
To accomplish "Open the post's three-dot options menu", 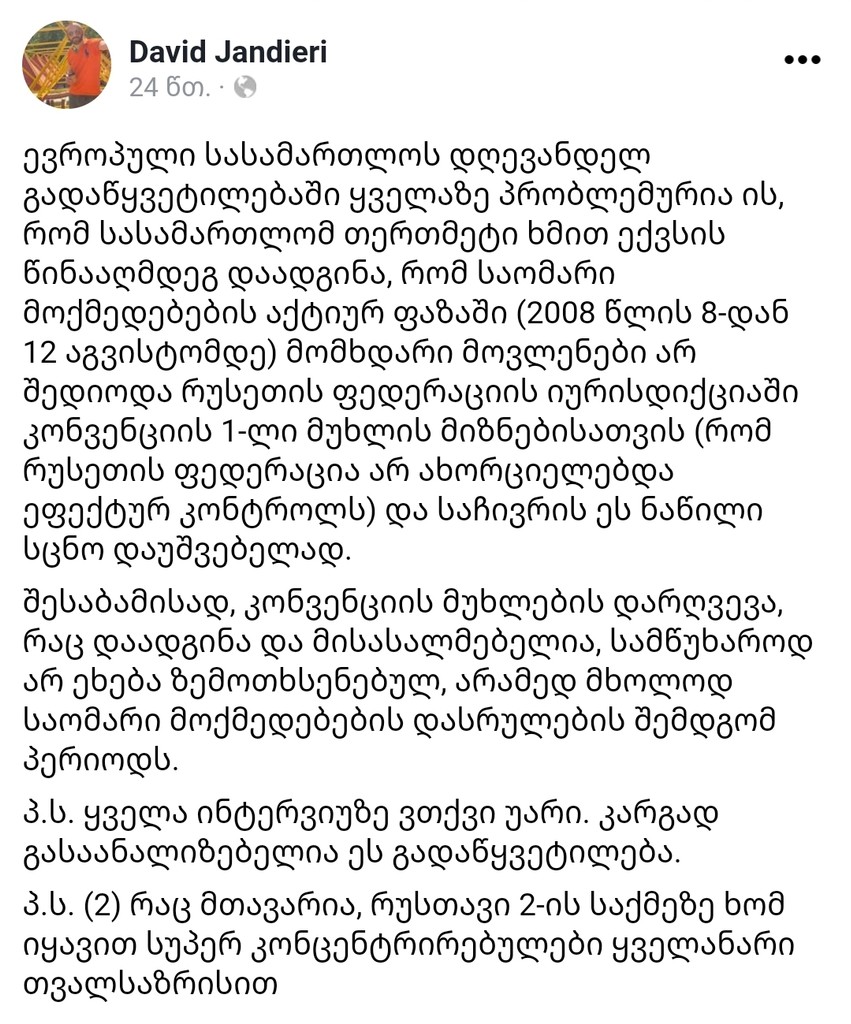I will [802, 61].
